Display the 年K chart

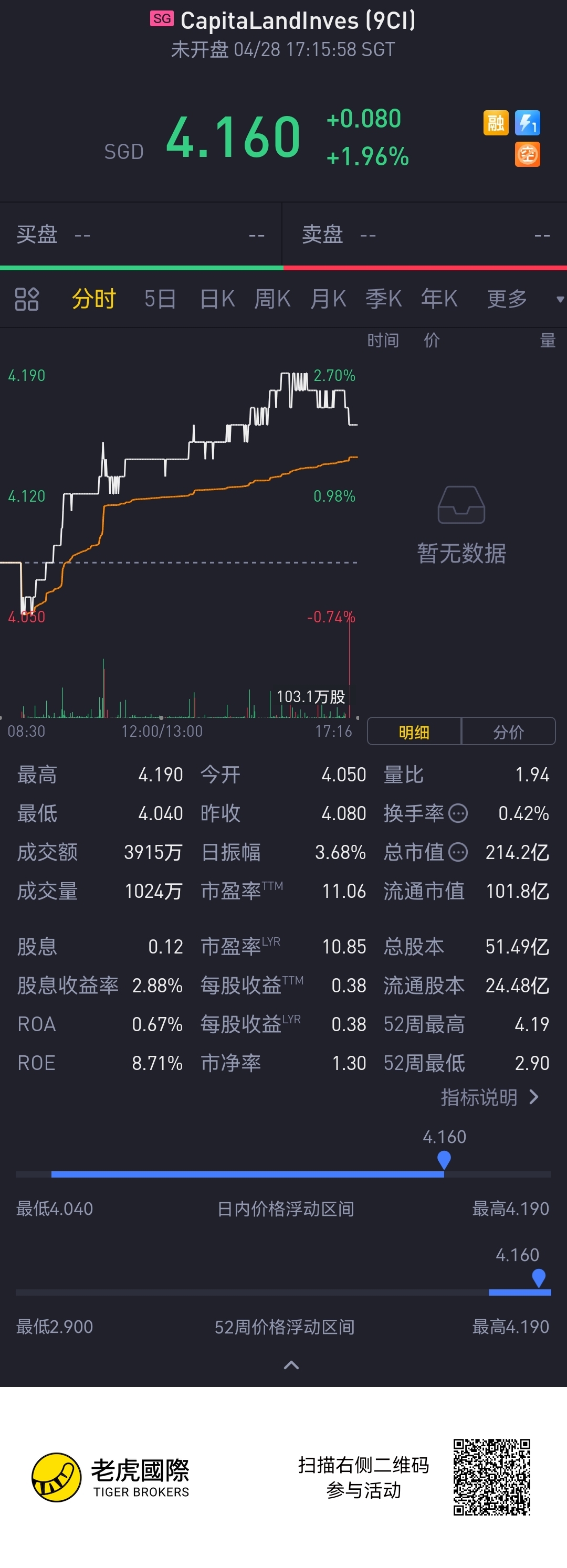tap(439, 299)
